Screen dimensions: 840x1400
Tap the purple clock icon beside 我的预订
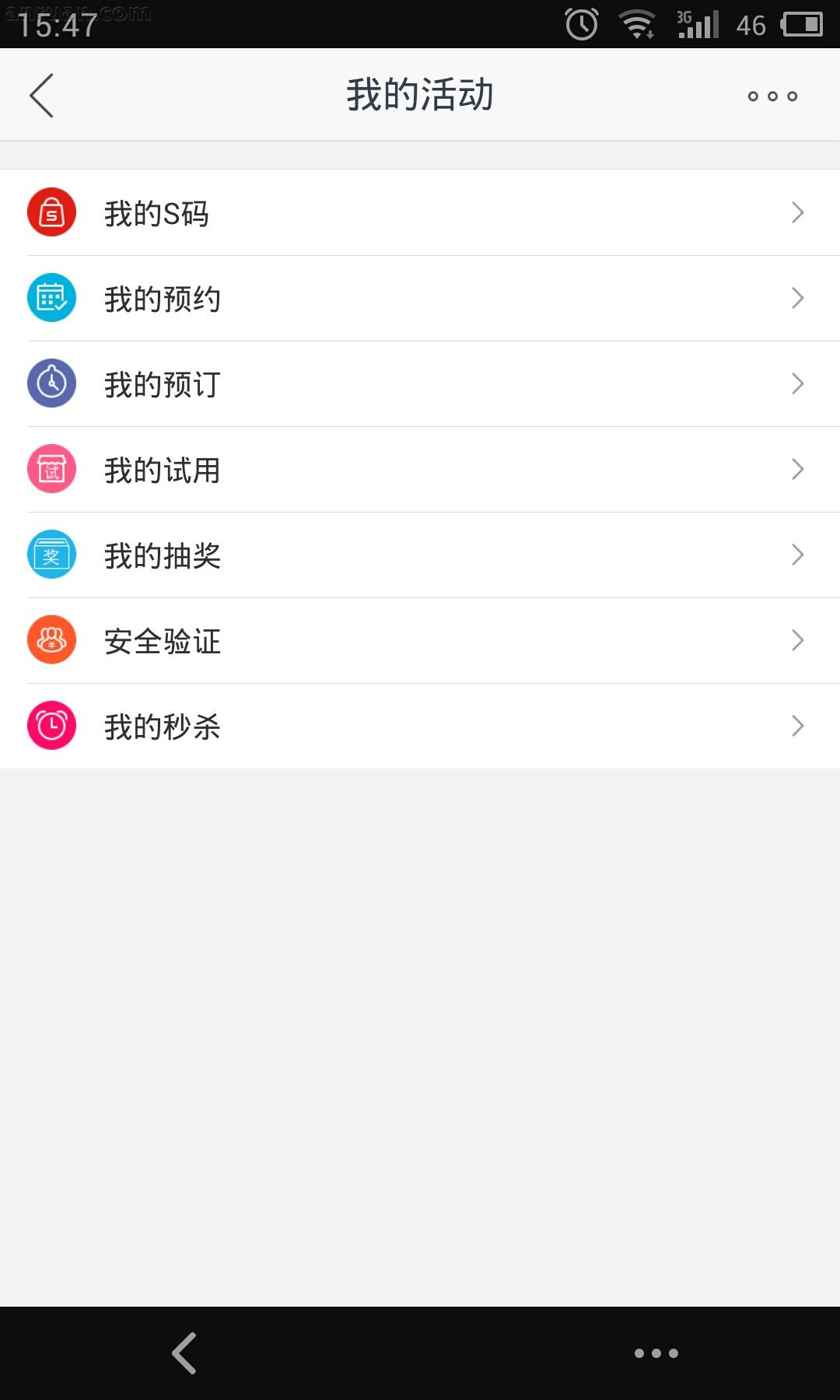[x=51, y=383]
